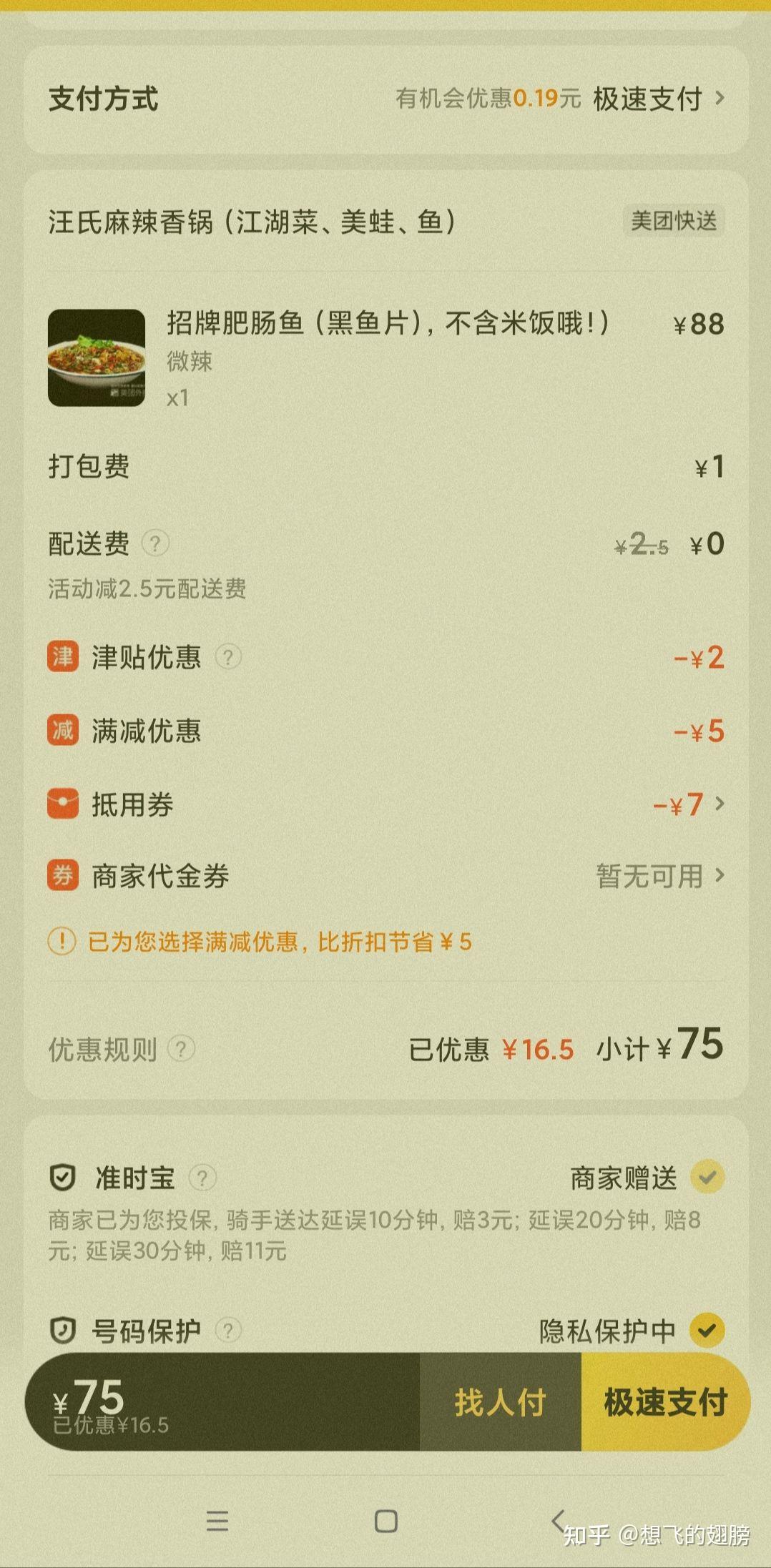Disable the 商家赠送 insurance checkmark
This screenshot has width=771, height=1568.
click(x=708, y=1177)
